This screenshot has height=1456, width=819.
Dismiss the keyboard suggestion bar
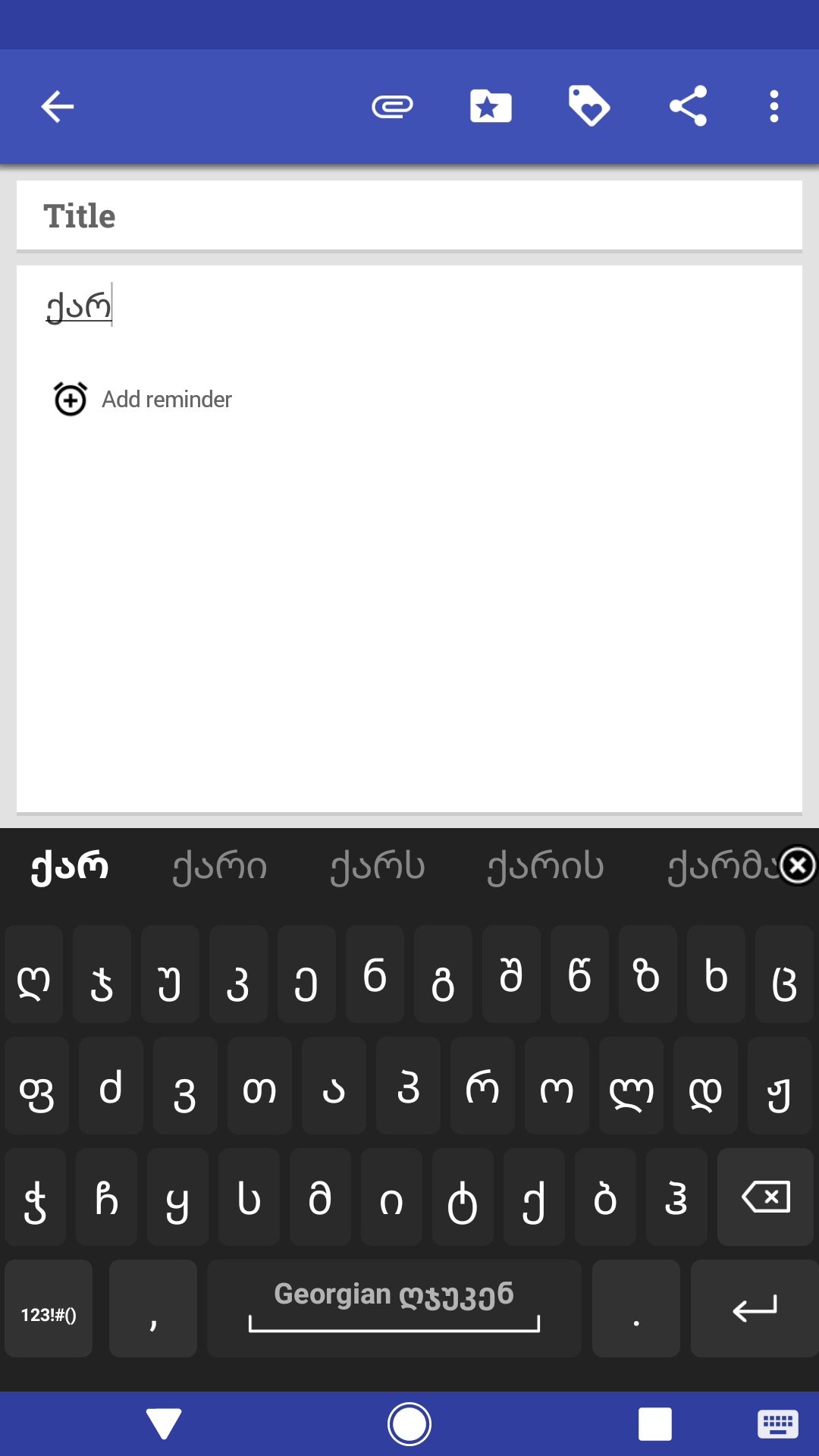798,865
